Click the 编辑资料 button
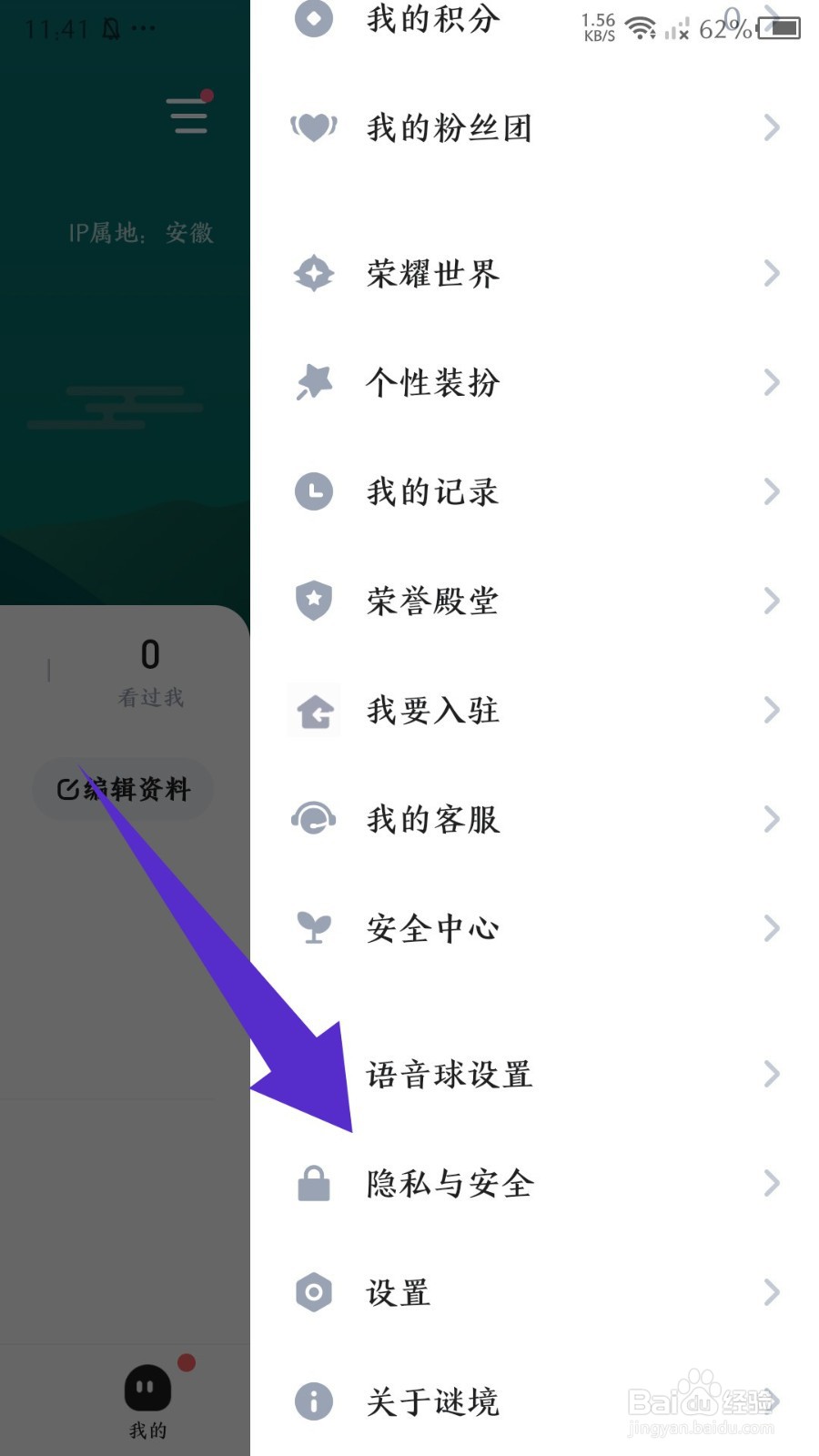 point(123,790)
